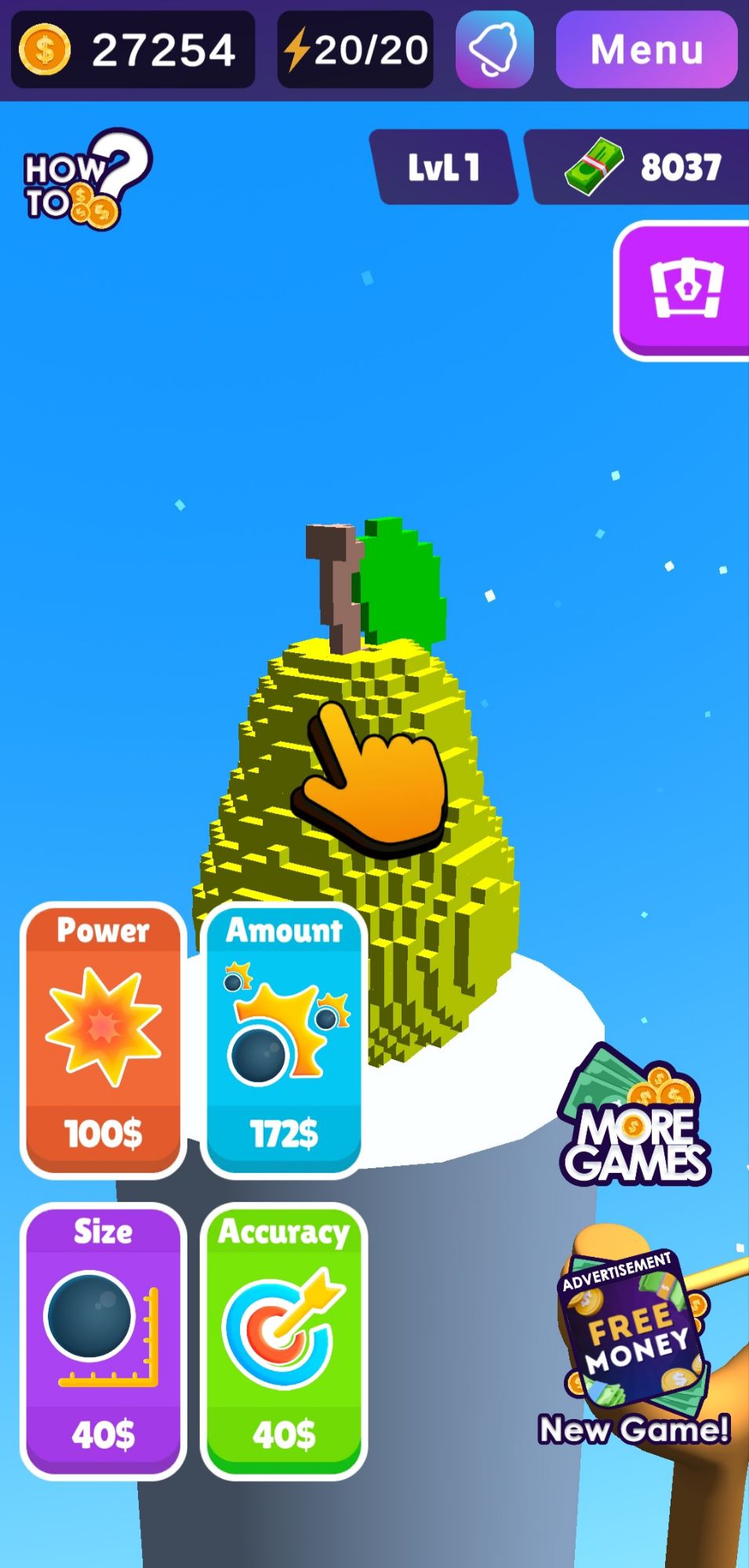Buy Power upgrade for 100$

pyautogui.click(x=103, y=1040)
